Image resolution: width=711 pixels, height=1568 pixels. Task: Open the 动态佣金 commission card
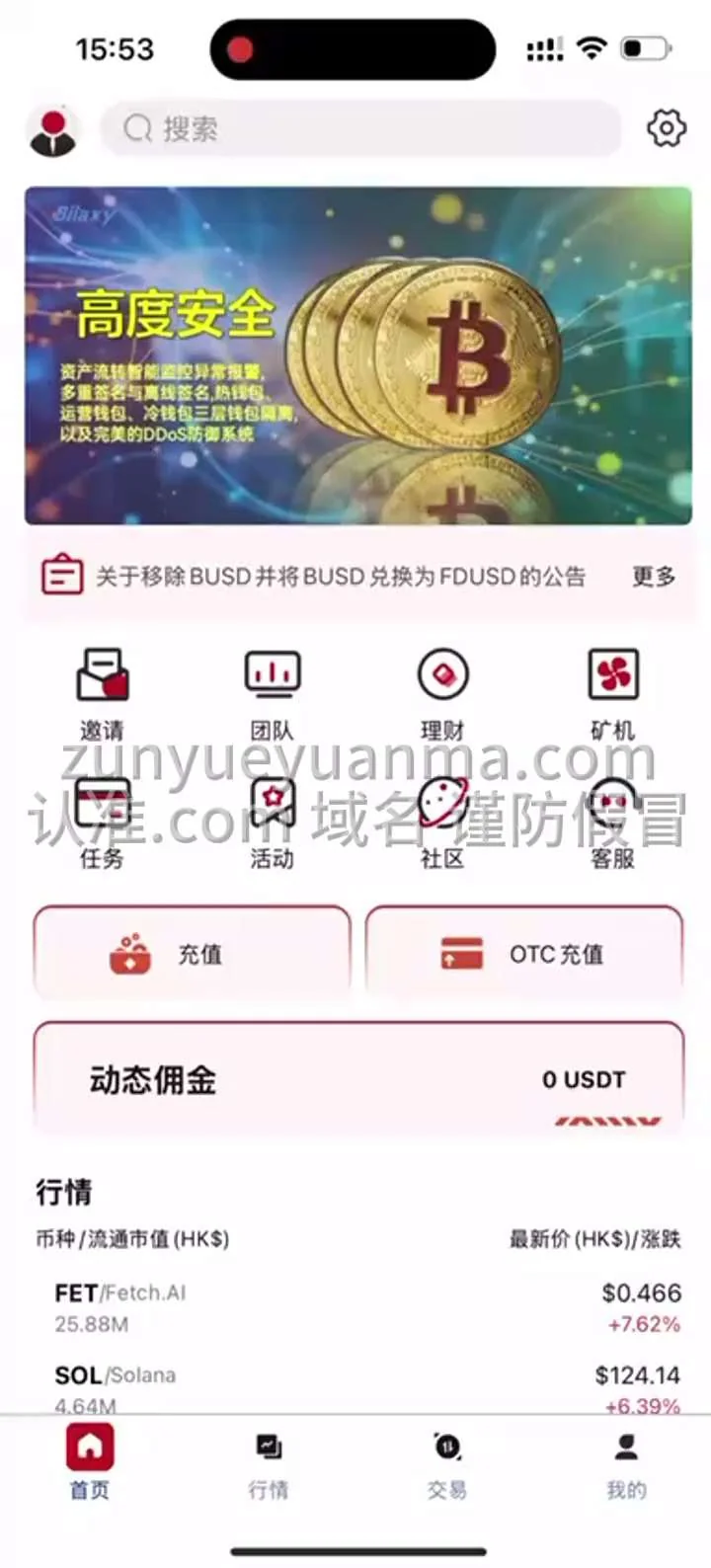[357, 1079]
